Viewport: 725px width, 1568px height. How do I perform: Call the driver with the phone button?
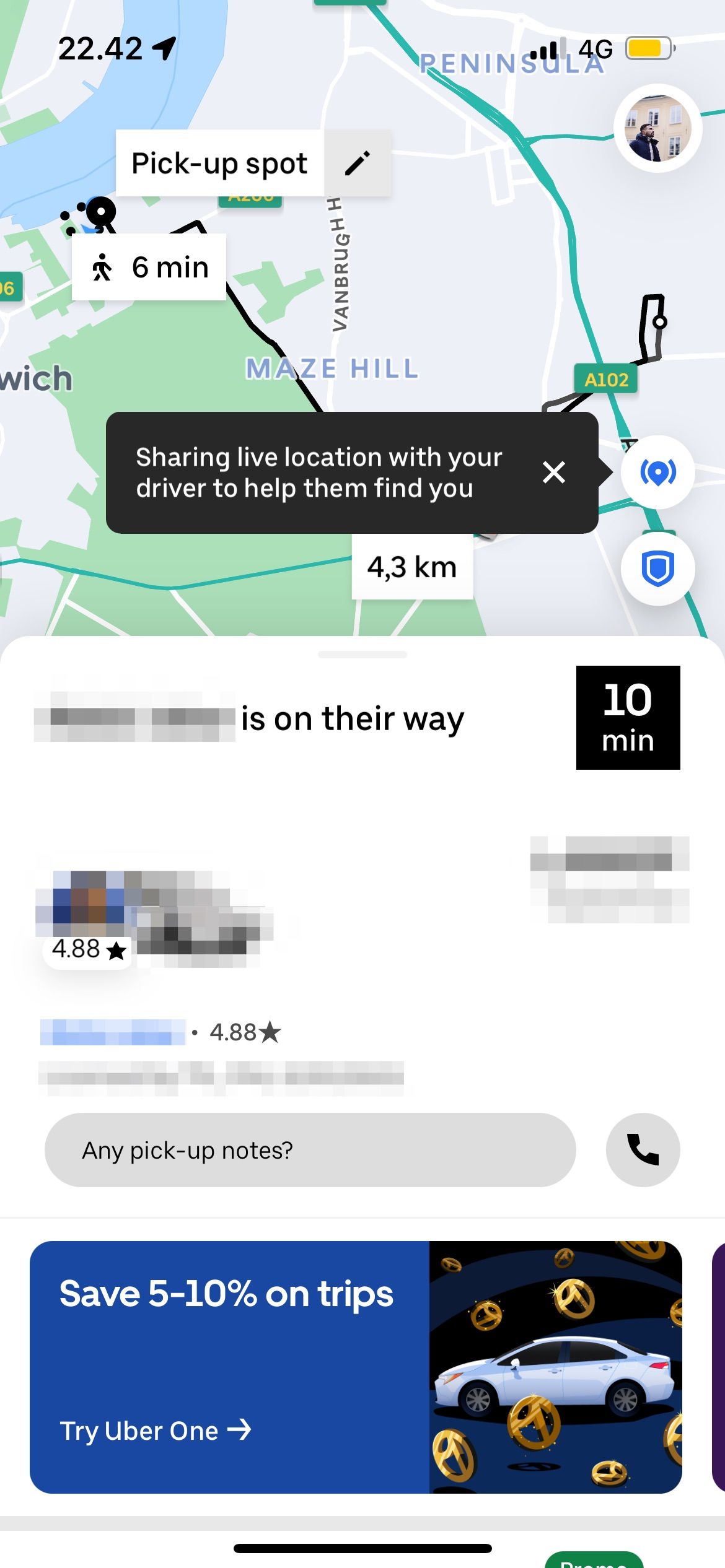pyautogui.click(x=643, y=1150)
